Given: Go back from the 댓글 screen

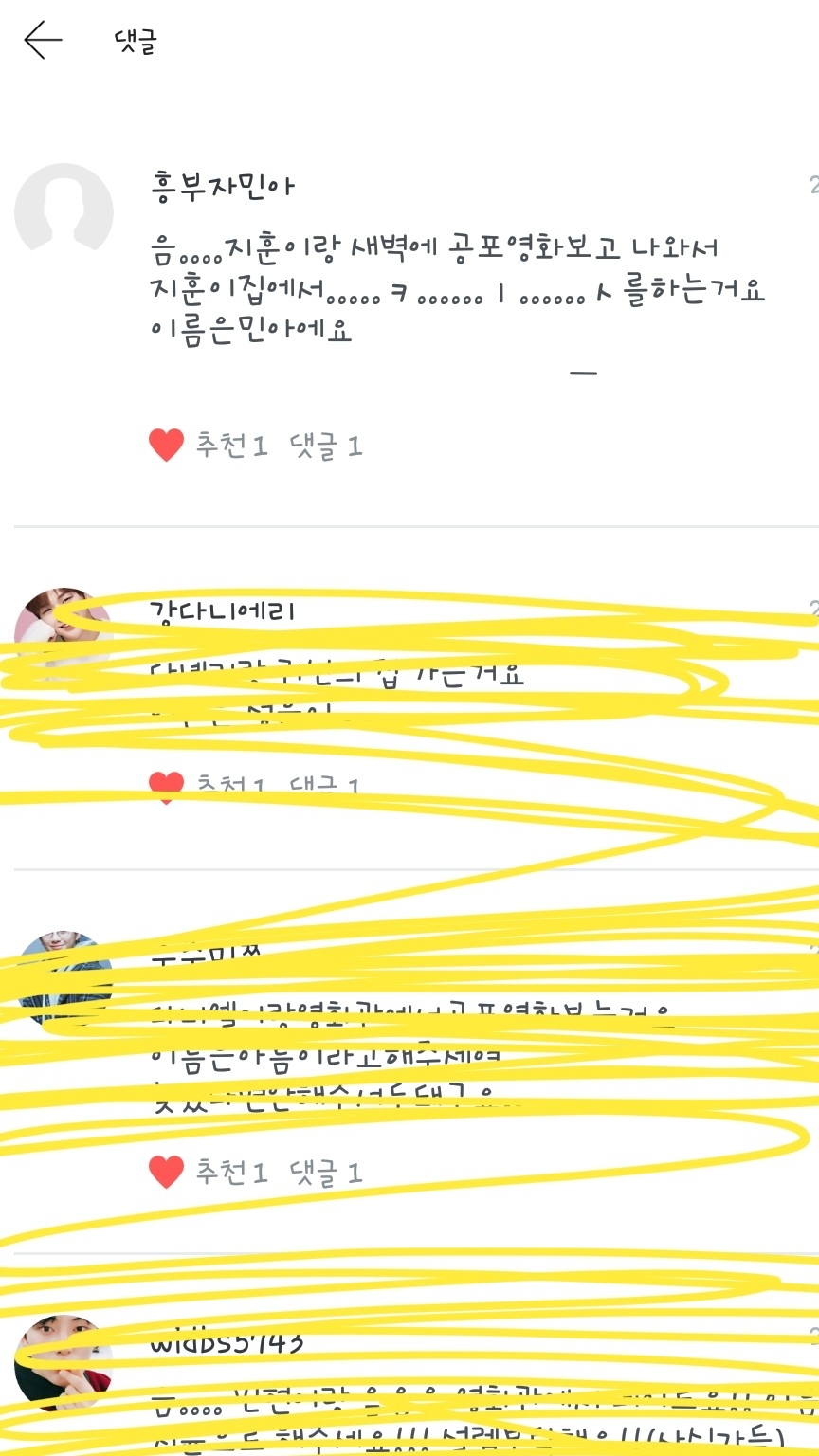Looking at the screenshot, I should 43,41.
